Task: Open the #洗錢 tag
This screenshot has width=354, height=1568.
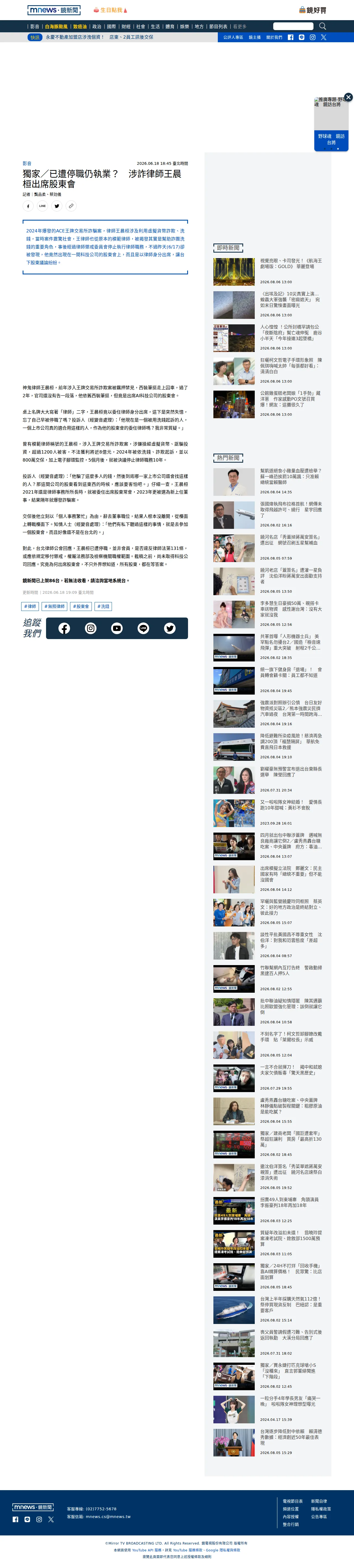Action: 103,606
